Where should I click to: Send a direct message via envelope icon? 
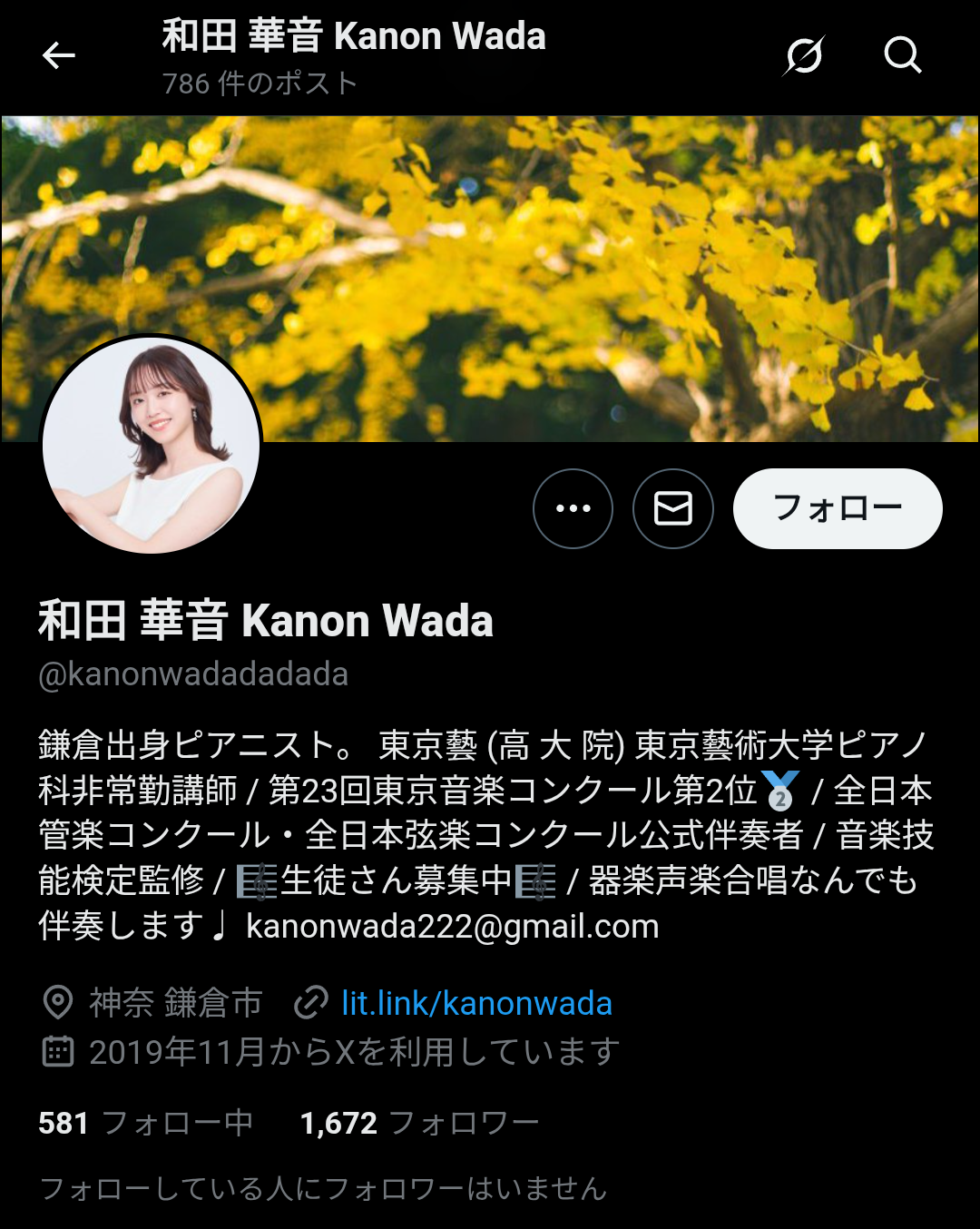(x=672, y=508)
